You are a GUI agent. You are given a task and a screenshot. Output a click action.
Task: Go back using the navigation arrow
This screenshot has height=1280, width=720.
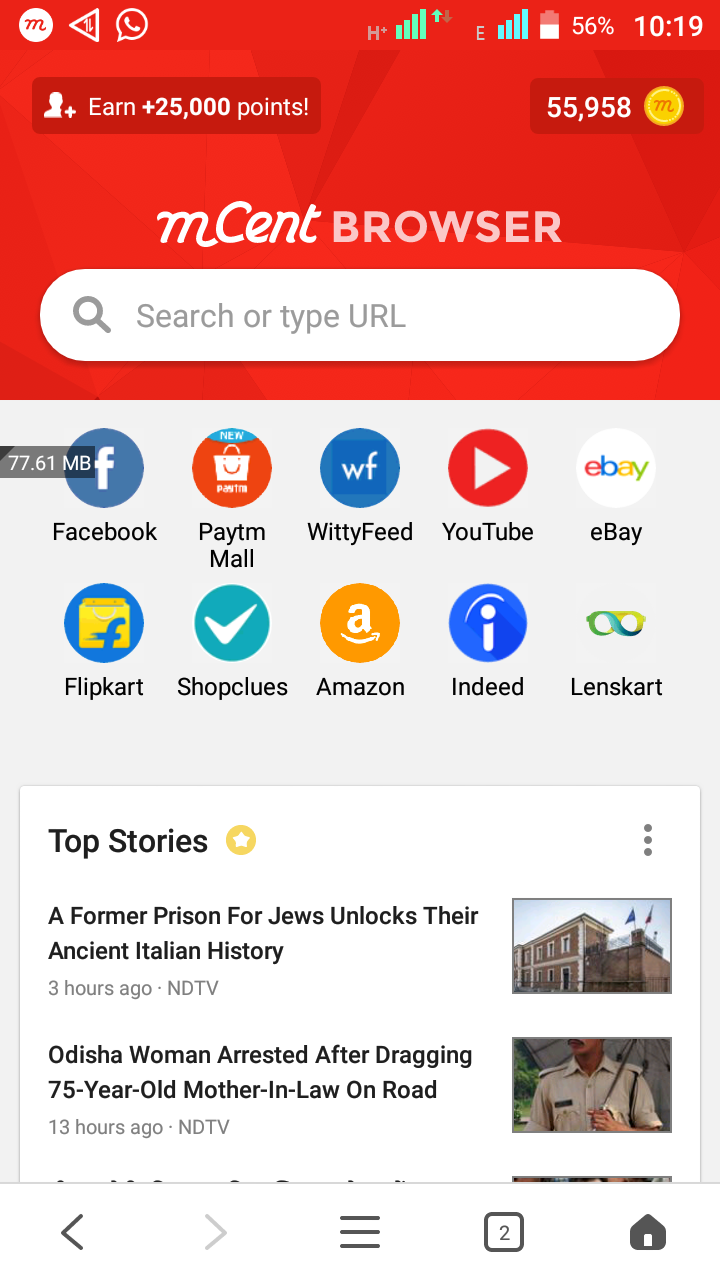click(72, 1231)
